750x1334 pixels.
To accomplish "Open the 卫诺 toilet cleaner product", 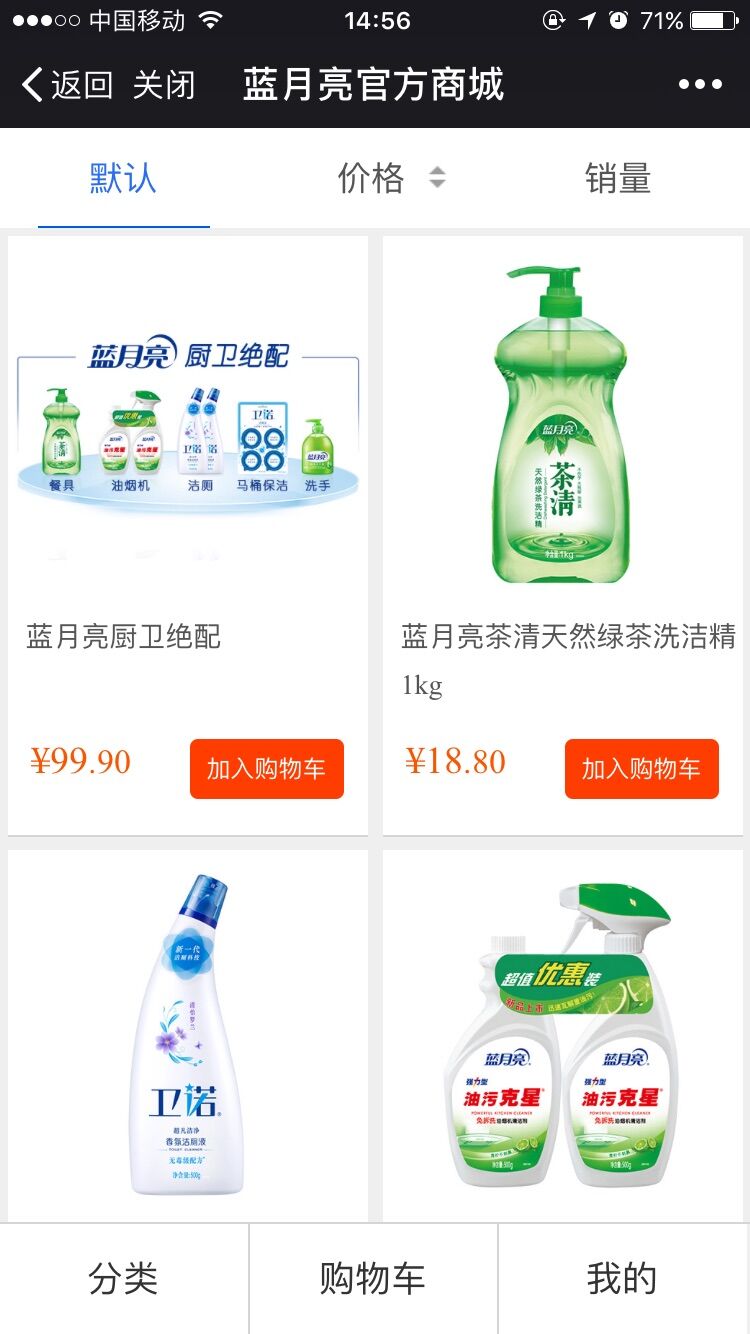I will click(187, 1035).
